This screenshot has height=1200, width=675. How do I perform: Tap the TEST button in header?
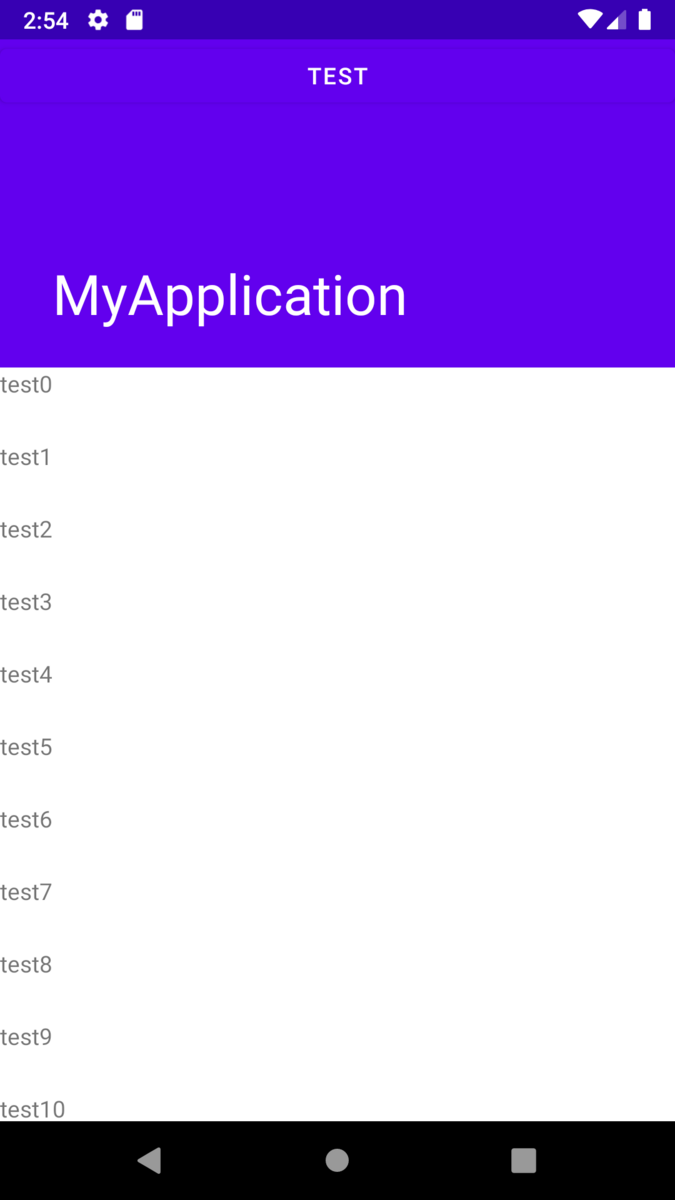click(337, 76)
